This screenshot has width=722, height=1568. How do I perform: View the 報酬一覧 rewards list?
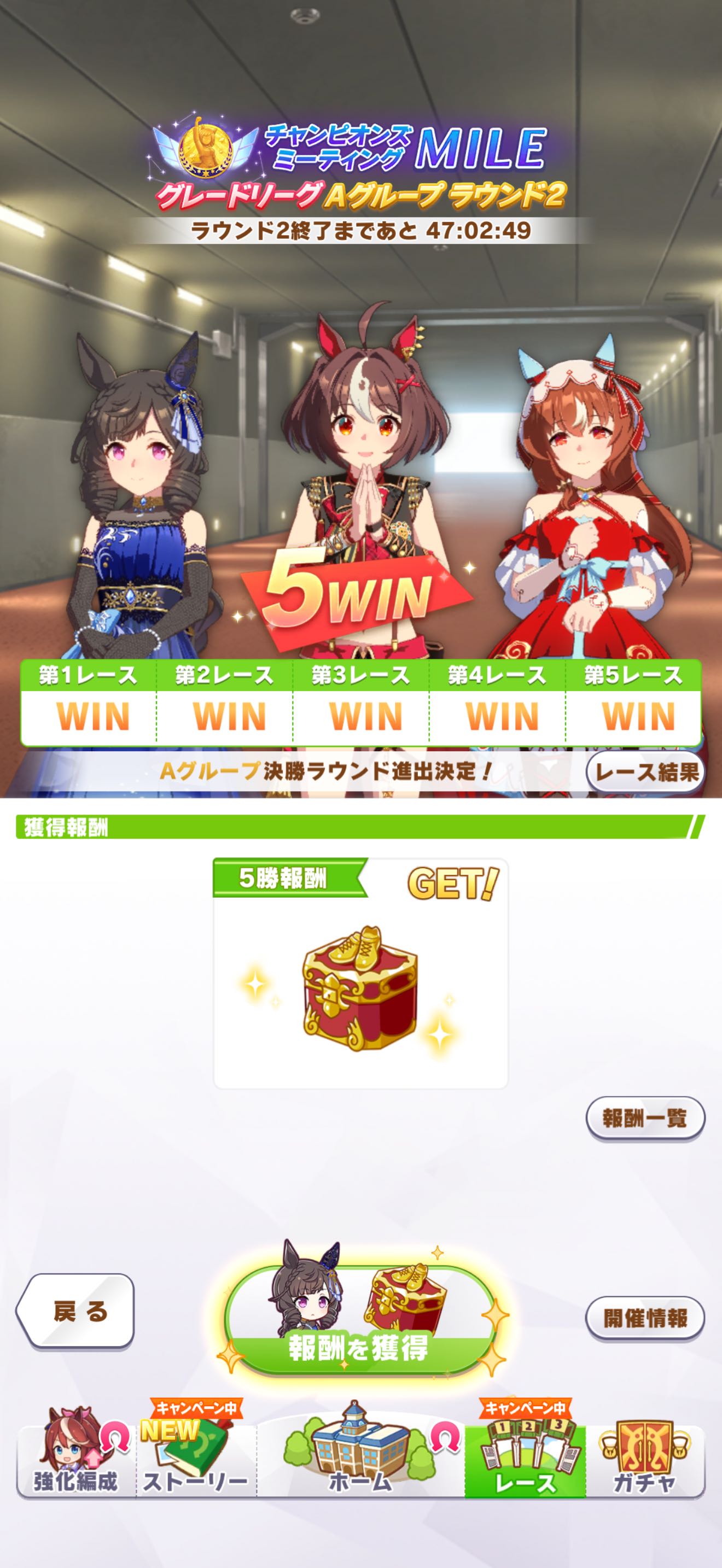645,1118
